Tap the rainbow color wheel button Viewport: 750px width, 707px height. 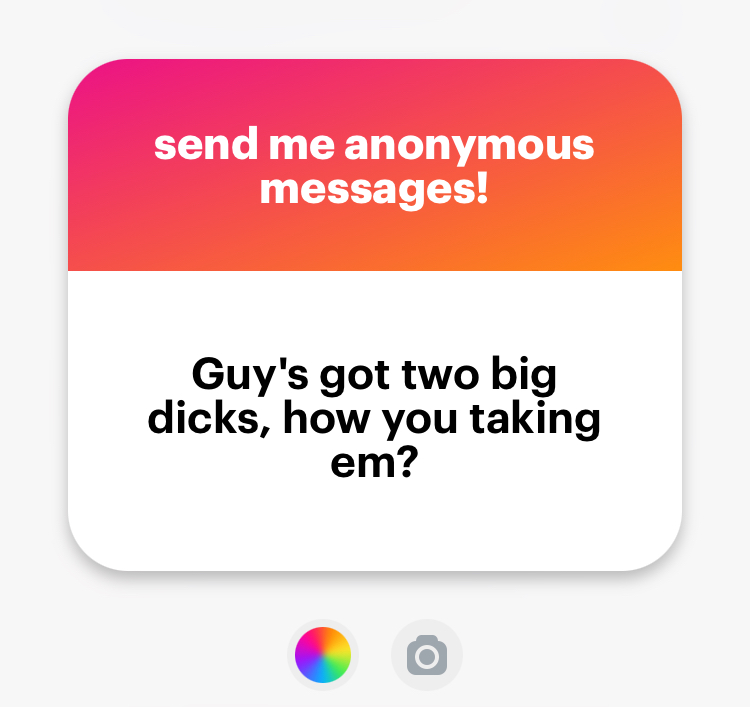pyautogui.click(x=322, y=655)
